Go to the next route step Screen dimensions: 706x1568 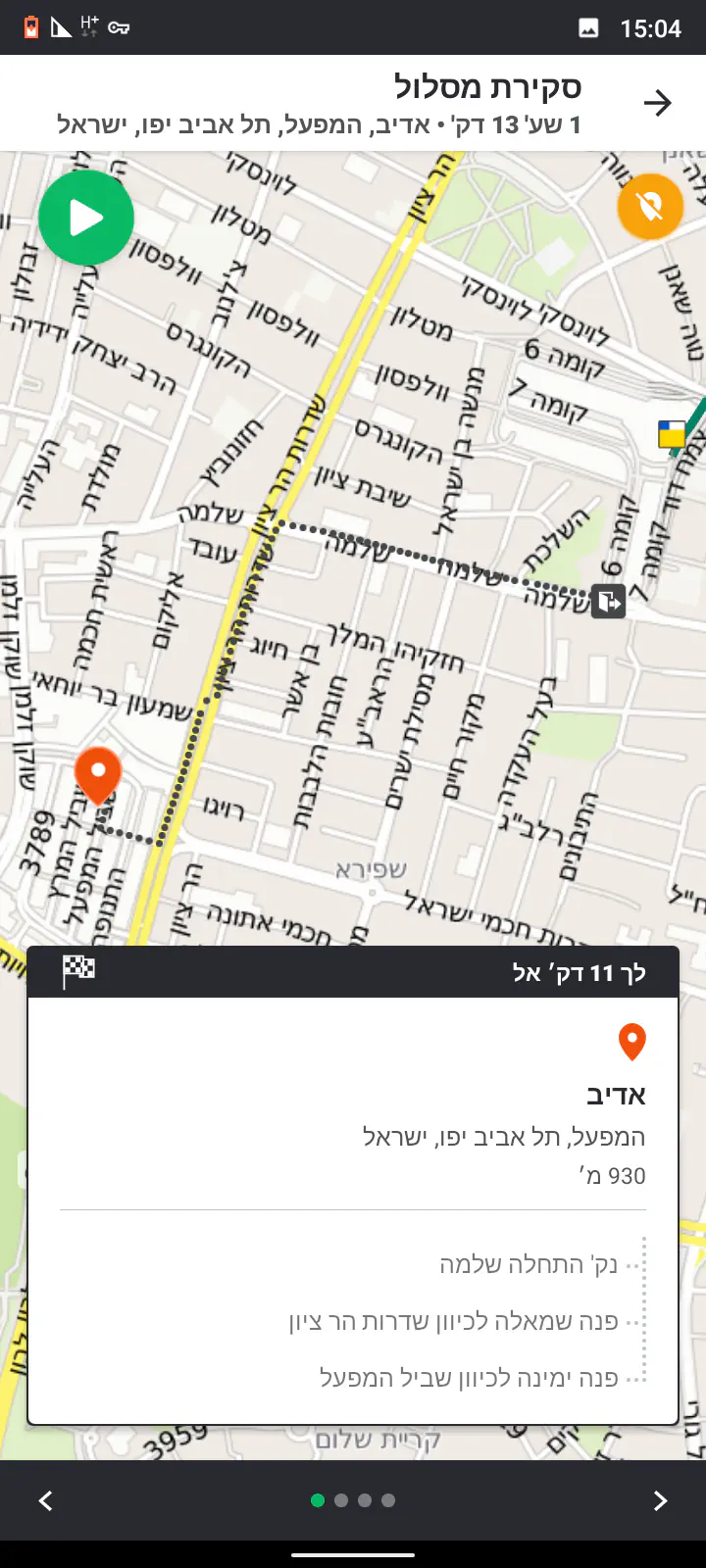click(660, 1500)
